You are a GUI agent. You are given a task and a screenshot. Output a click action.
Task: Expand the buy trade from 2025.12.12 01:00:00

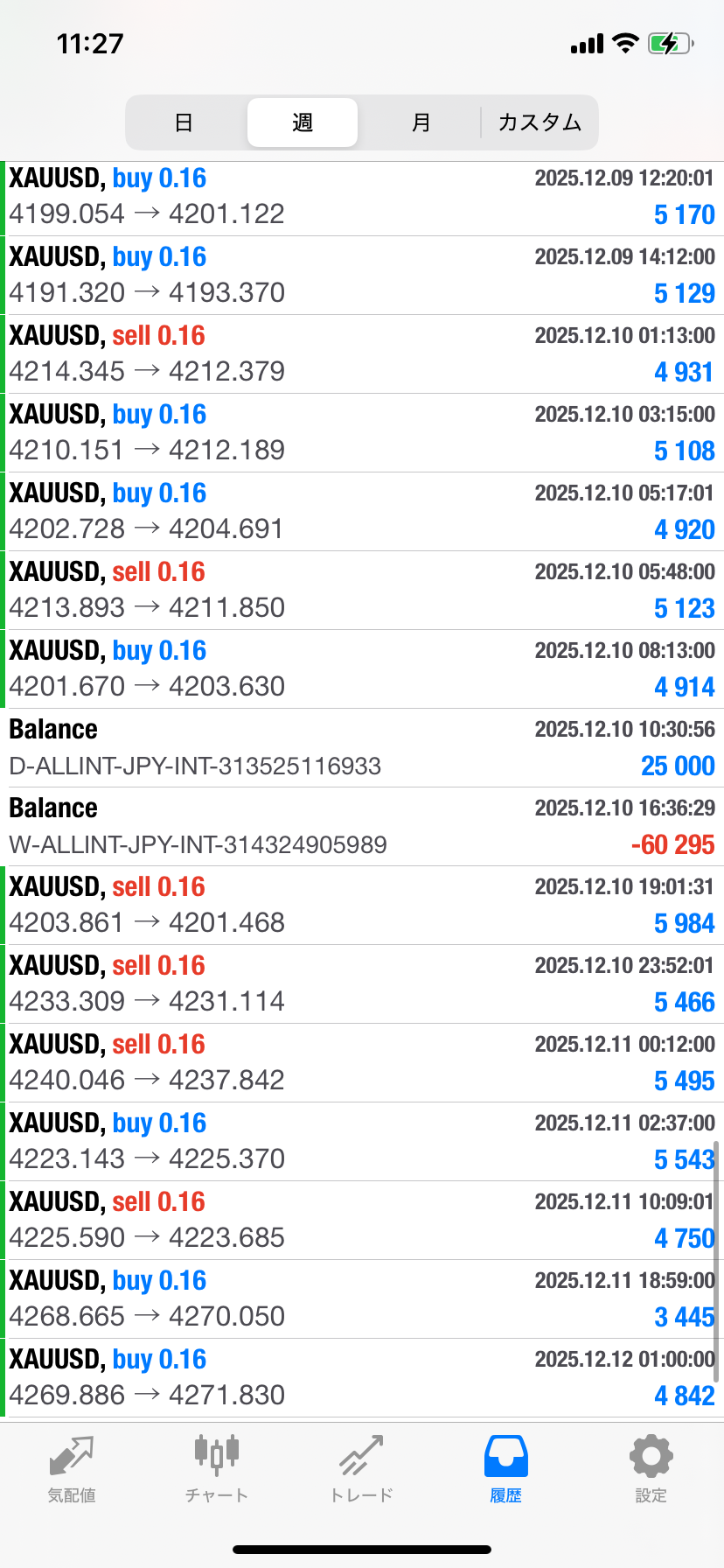tap(362, 1378)
